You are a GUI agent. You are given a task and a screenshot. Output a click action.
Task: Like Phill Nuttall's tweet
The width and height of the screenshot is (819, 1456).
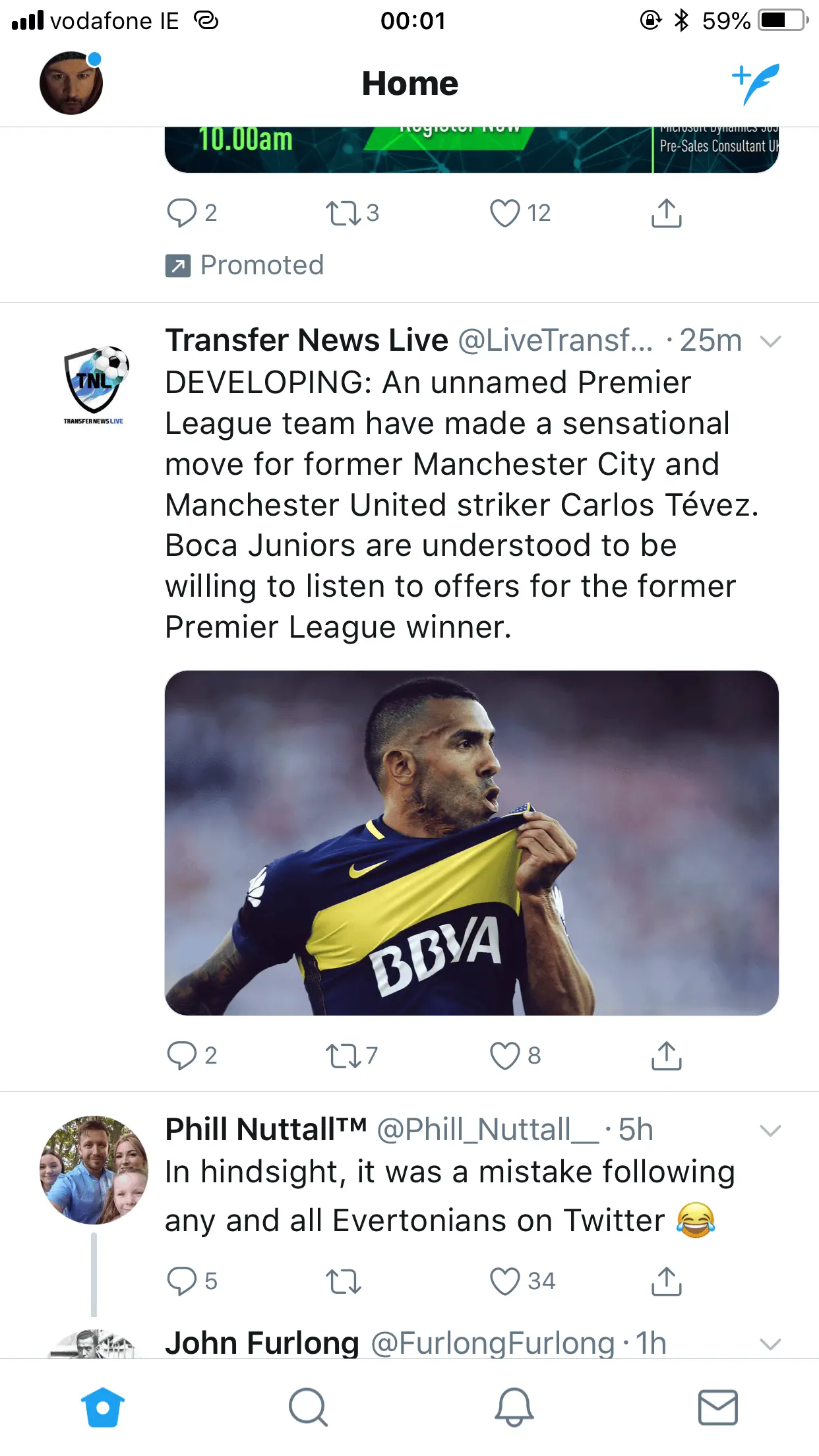click(x=505, y=1281)
